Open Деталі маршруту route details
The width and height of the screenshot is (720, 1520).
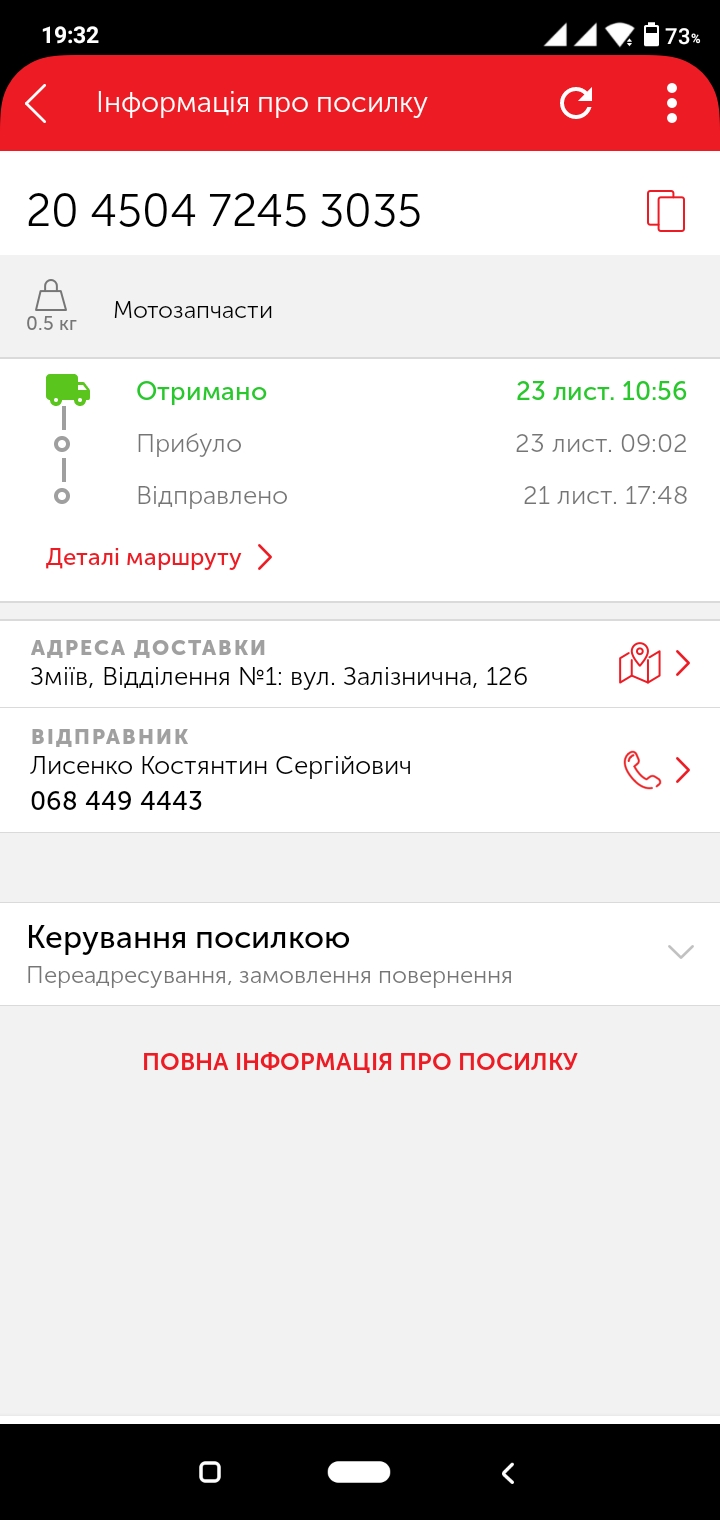coord(159,557)
